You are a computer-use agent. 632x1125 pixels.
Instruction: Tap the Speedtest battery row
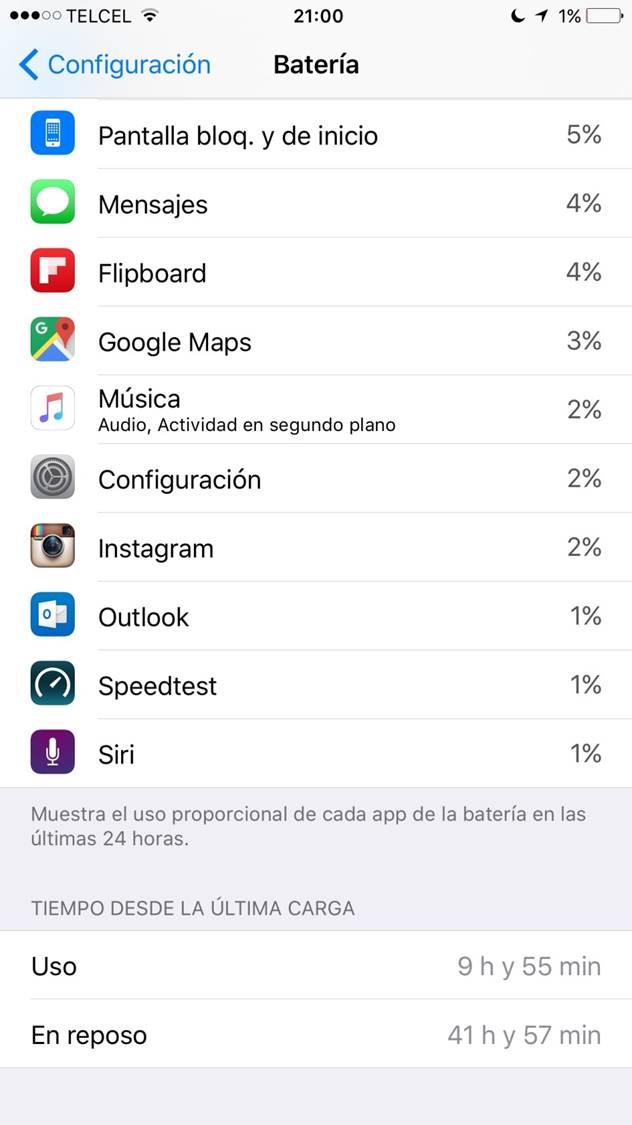pos(316,686)
